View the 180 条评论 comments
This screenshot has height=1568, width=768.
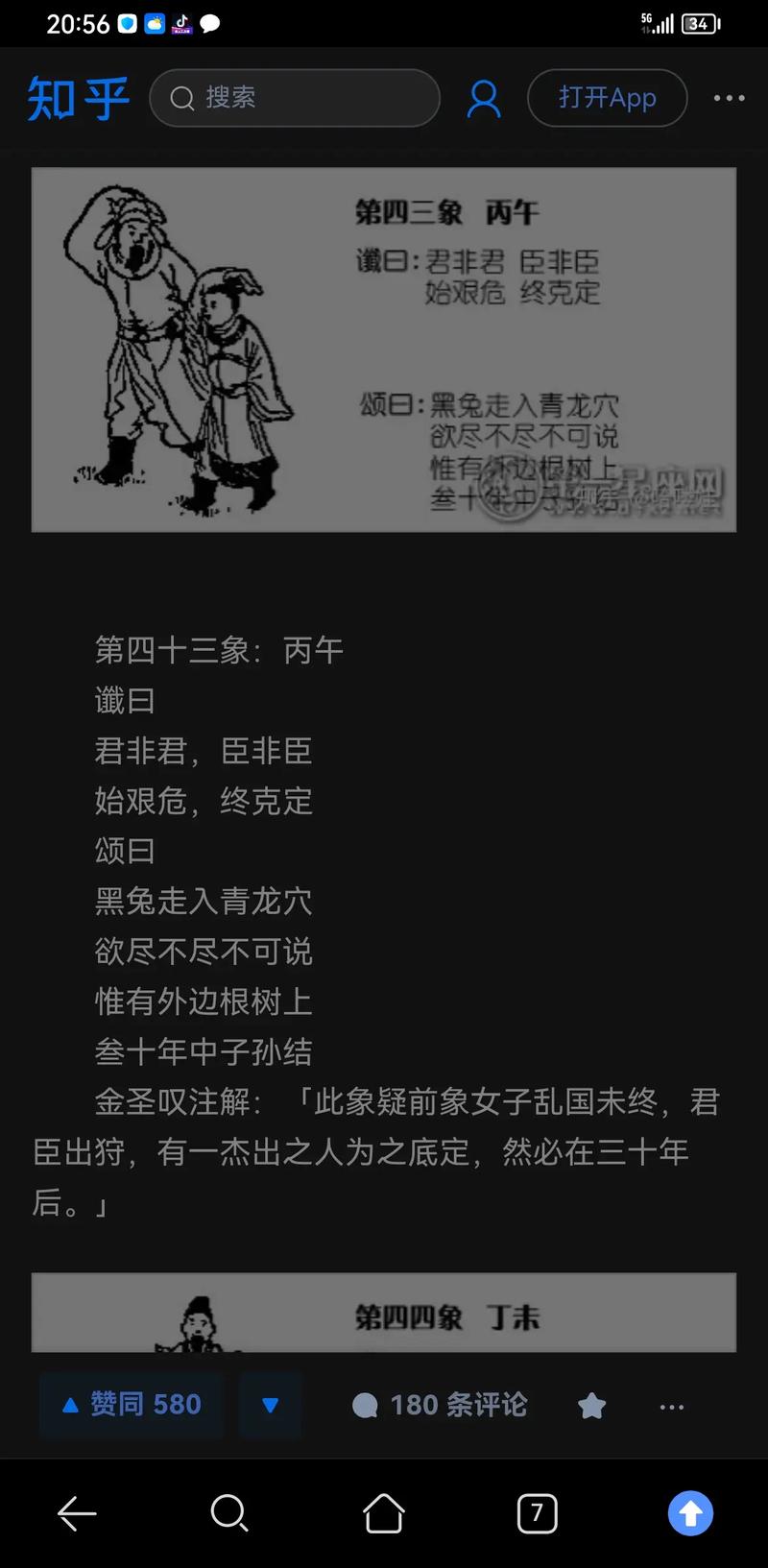(441, 1405)
